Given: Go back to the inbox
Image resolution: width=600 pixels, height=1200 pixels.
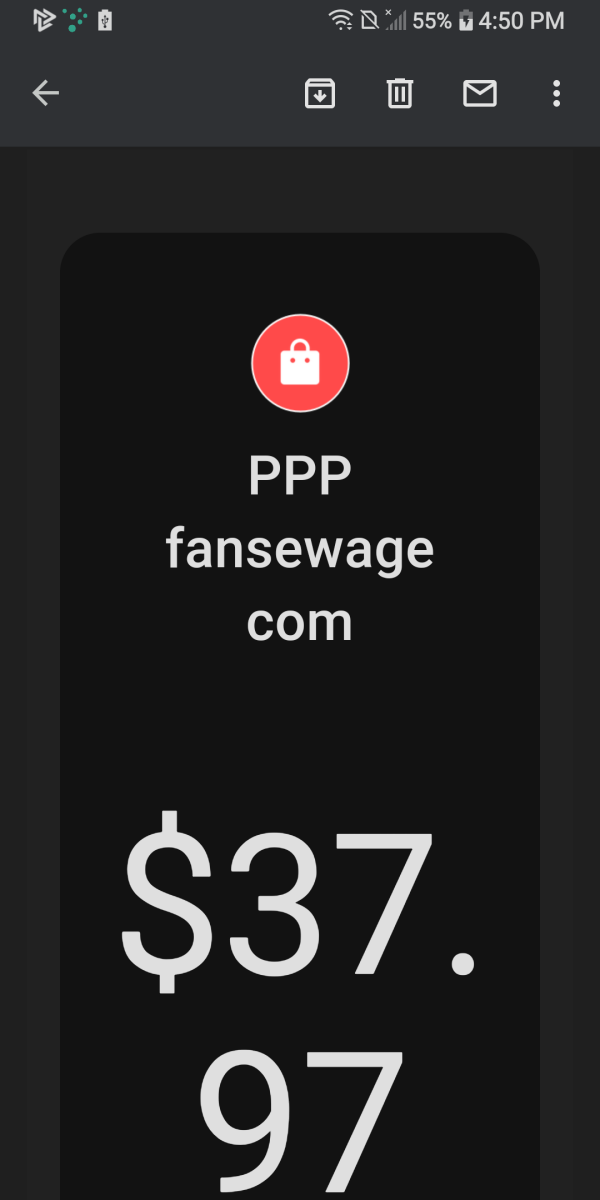Looking at the screenshot, I should click(x=46, y=94).
